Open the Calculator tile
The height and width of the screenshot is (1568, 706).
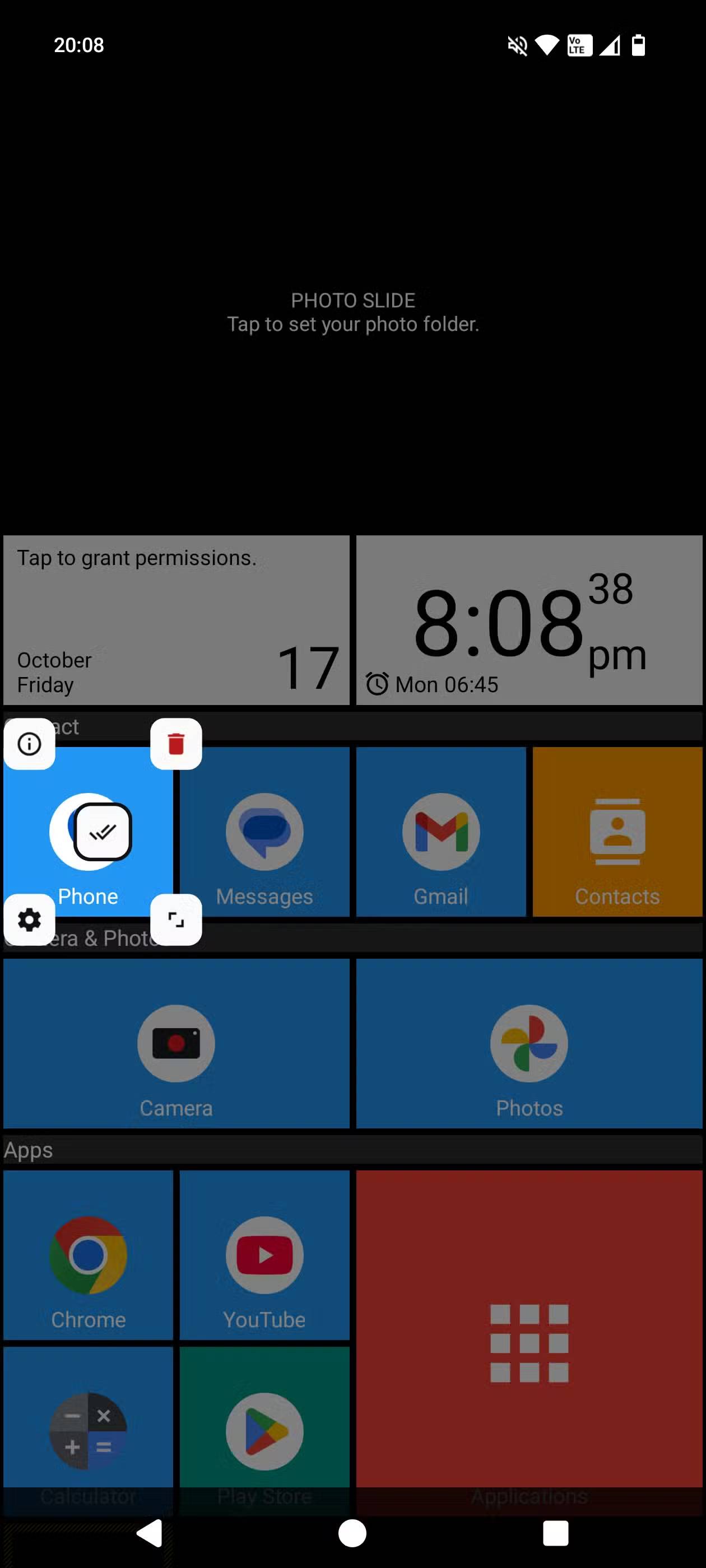click(89, 1430)
